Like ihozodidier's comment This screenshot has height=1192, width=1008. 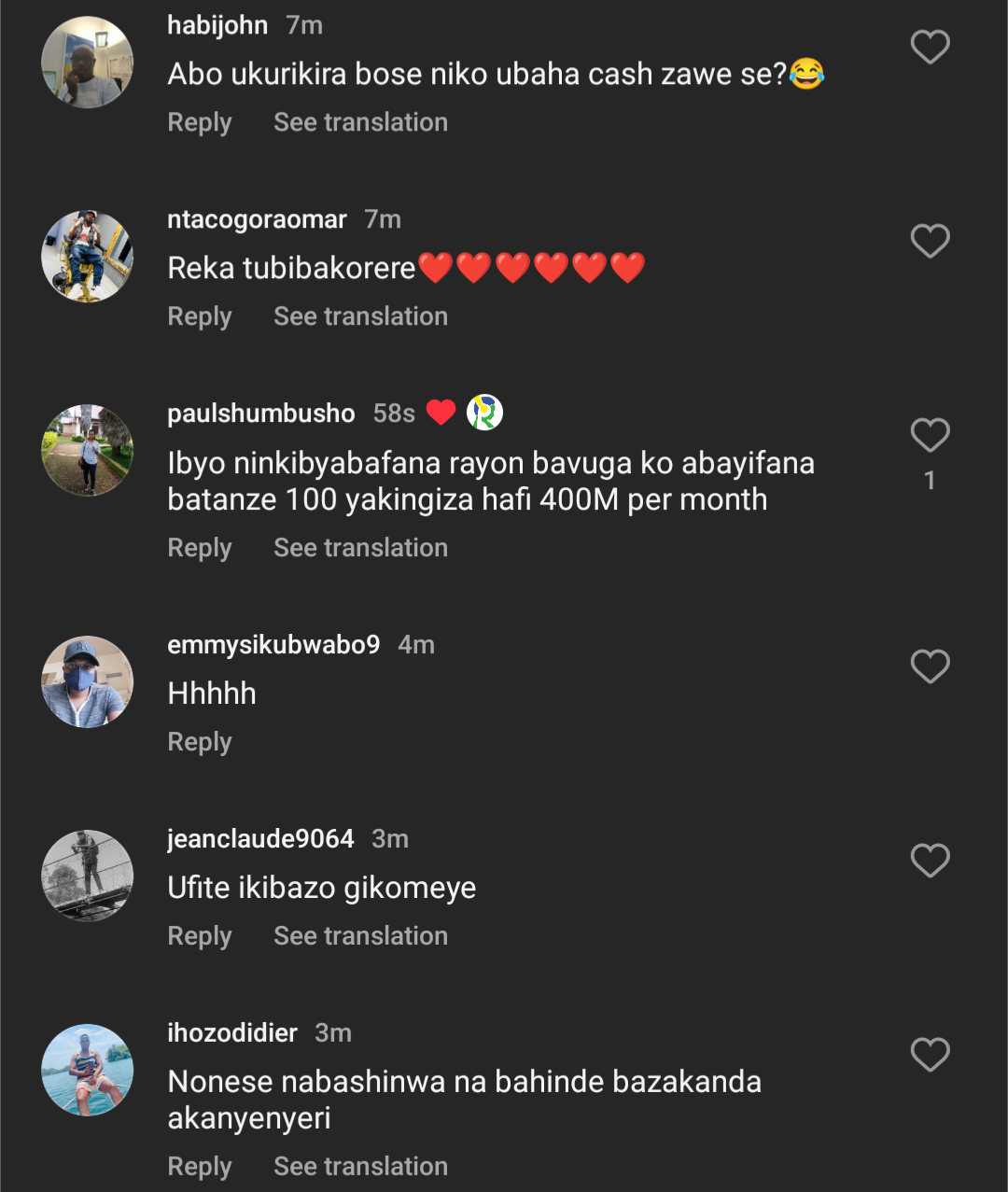click(x=930, y=1055)
